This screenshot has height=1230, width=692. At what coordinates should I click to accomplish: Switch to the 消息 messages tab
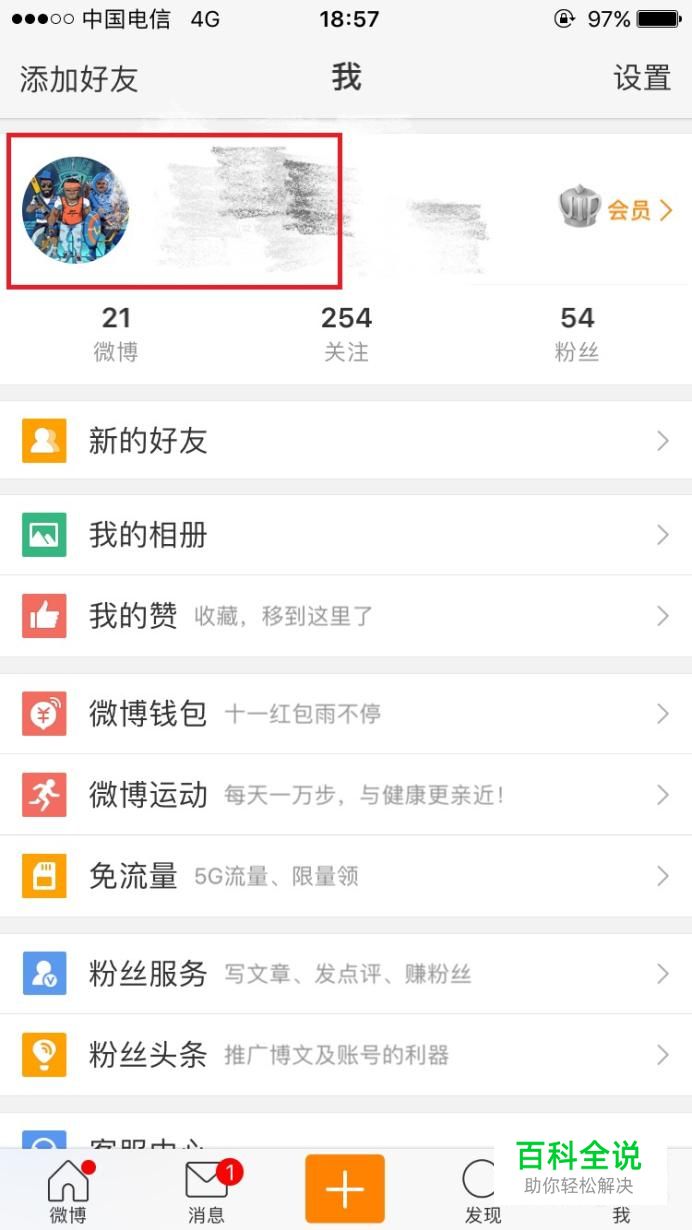tap(207, 1190)
